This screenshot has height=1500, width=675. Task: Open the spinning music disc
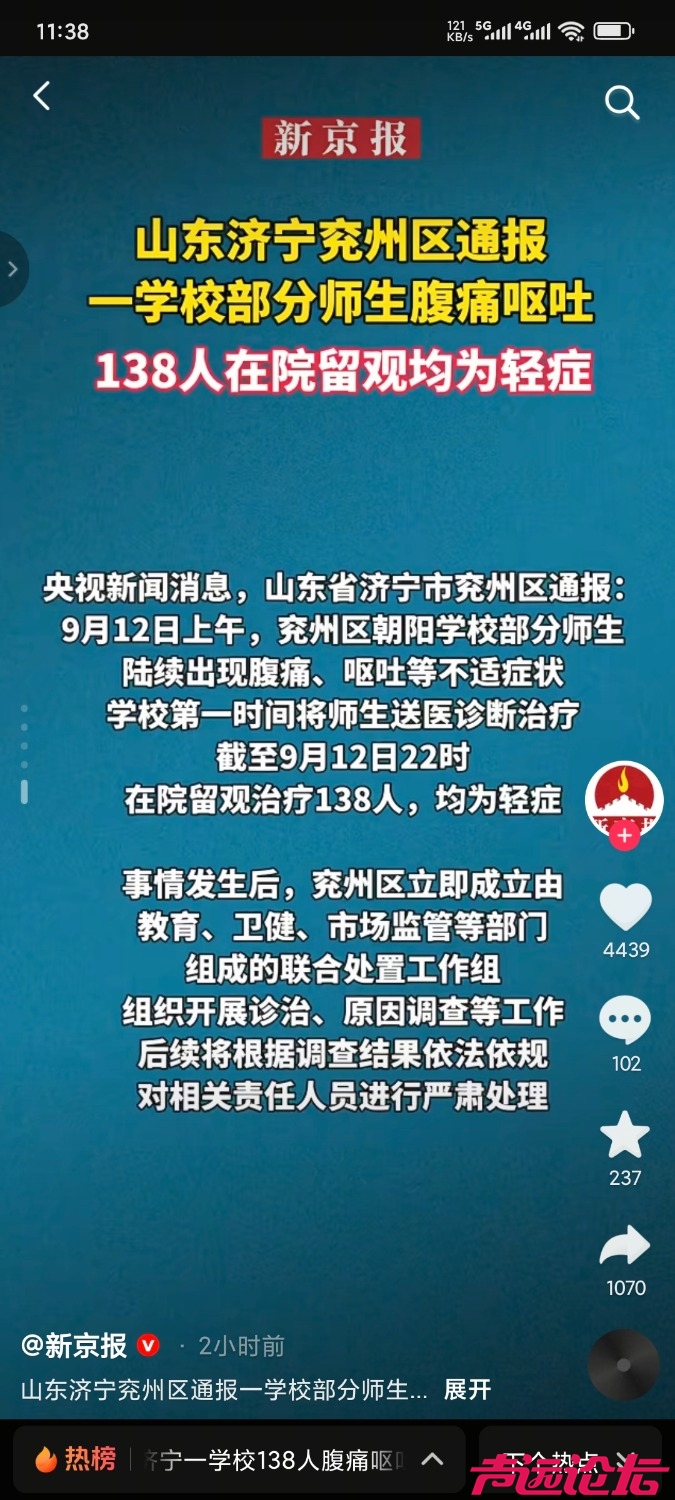point(623,1365)
